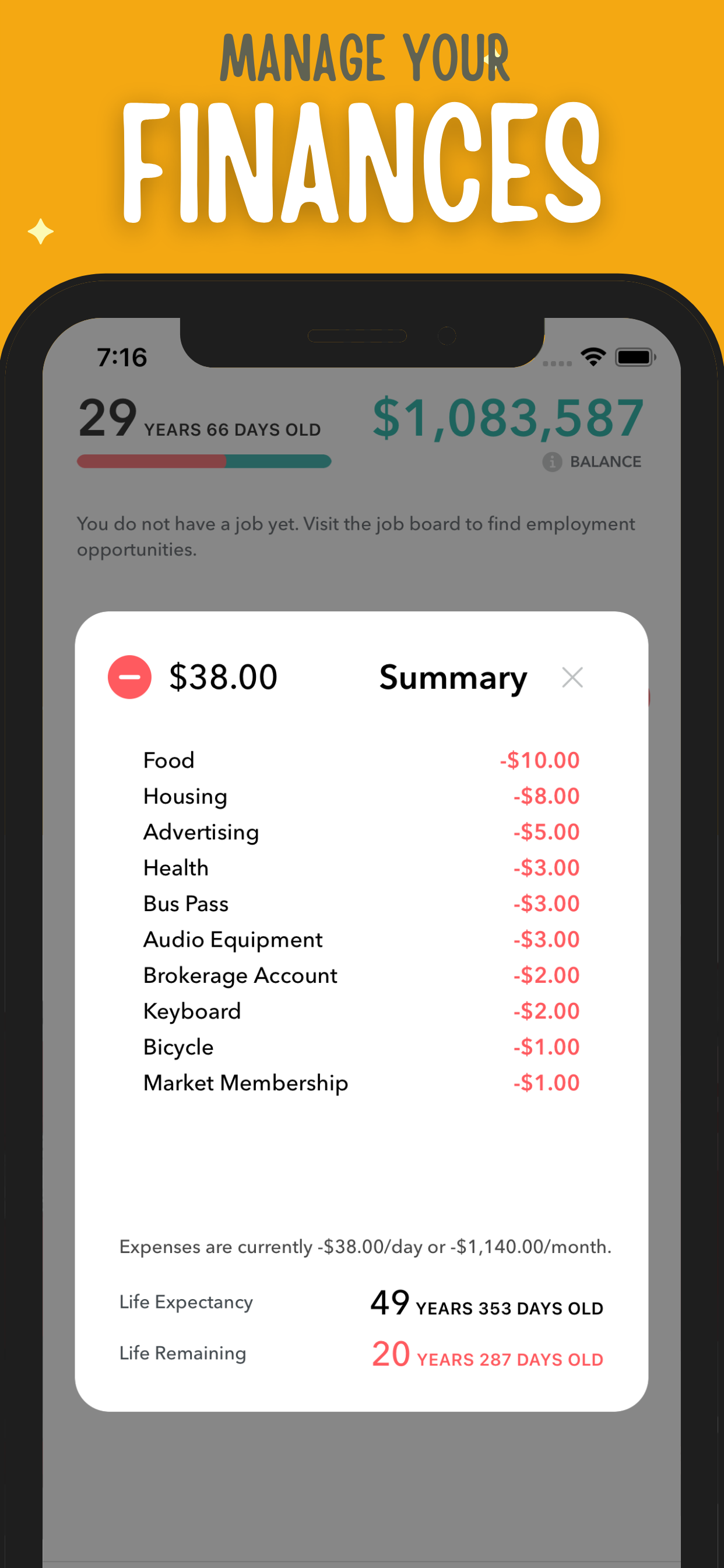Image resolution: width=724 pixels, height=1568 pixels.
Task: Switch to the Summary view
Action: point(453,677)
